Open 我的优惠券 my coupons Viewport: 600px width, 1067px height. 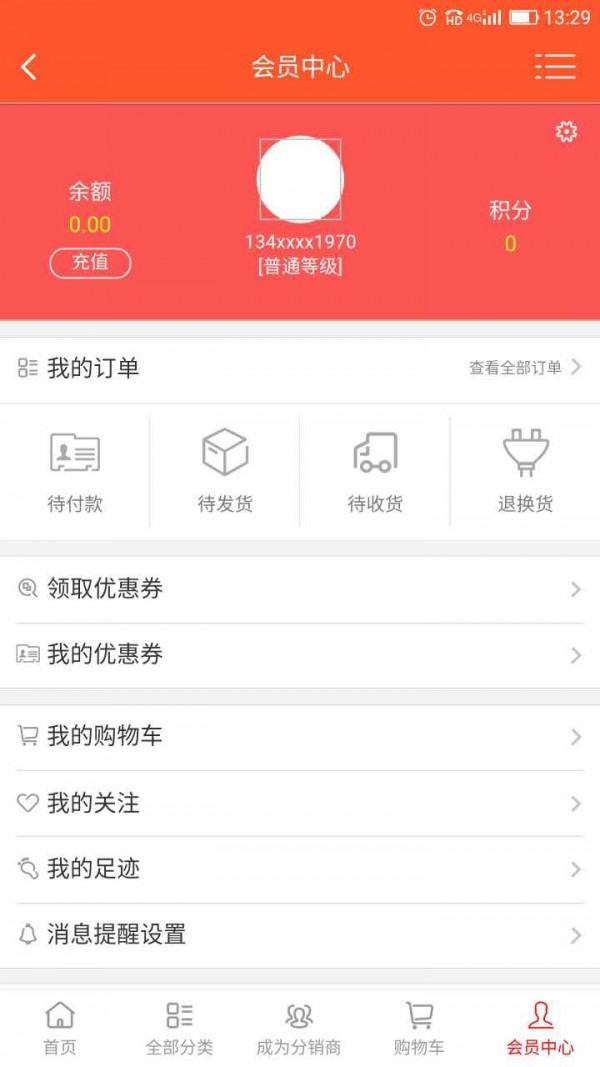(300, 655)
